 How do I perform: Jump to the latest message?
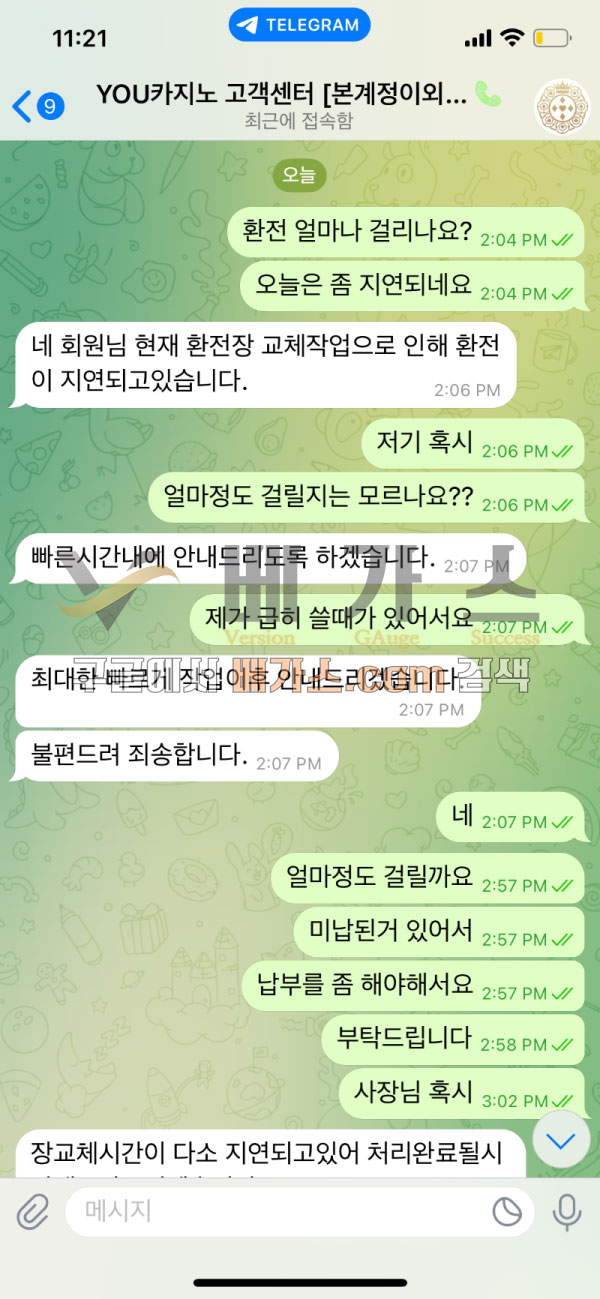tap(562, 1141)
